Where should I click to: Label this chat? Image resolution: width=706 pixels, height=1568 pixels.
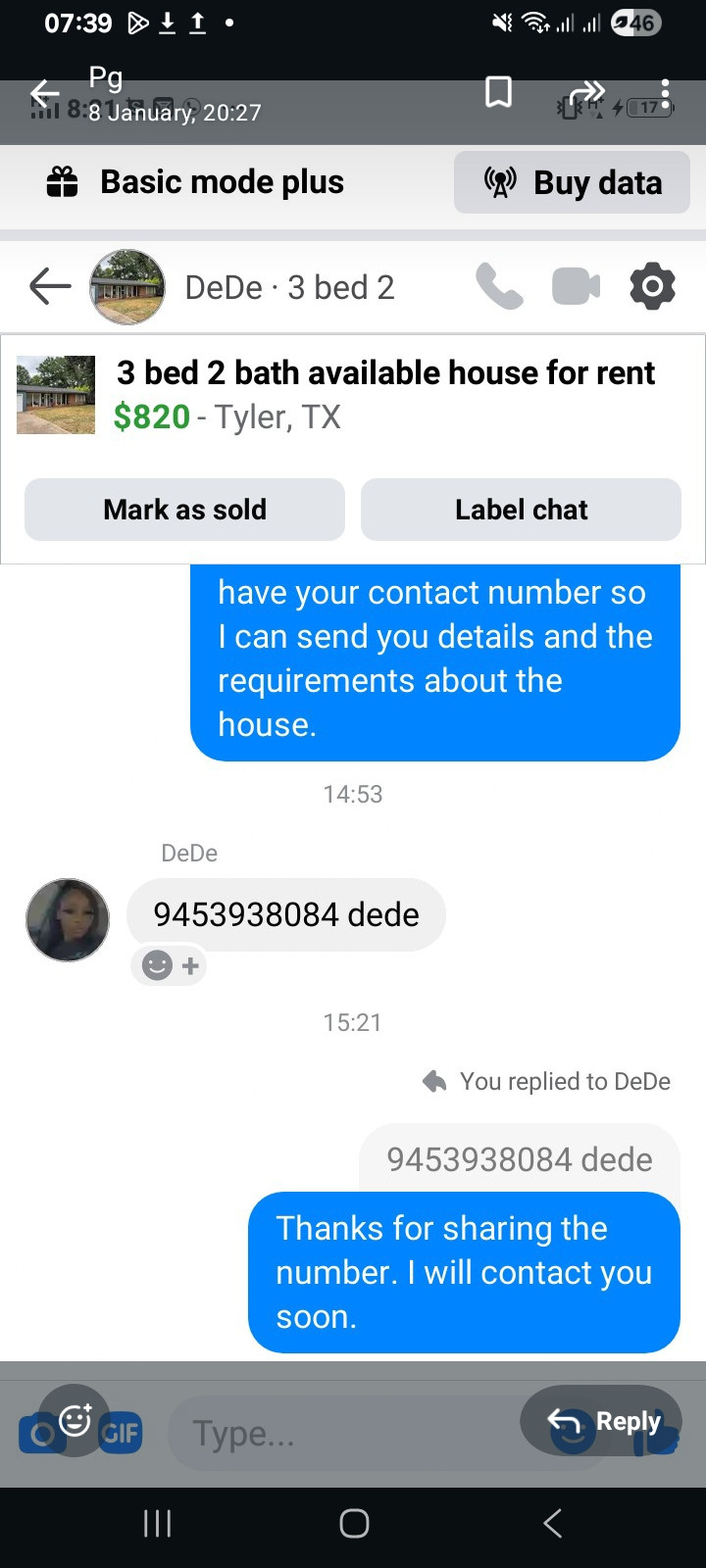point(521,510)
